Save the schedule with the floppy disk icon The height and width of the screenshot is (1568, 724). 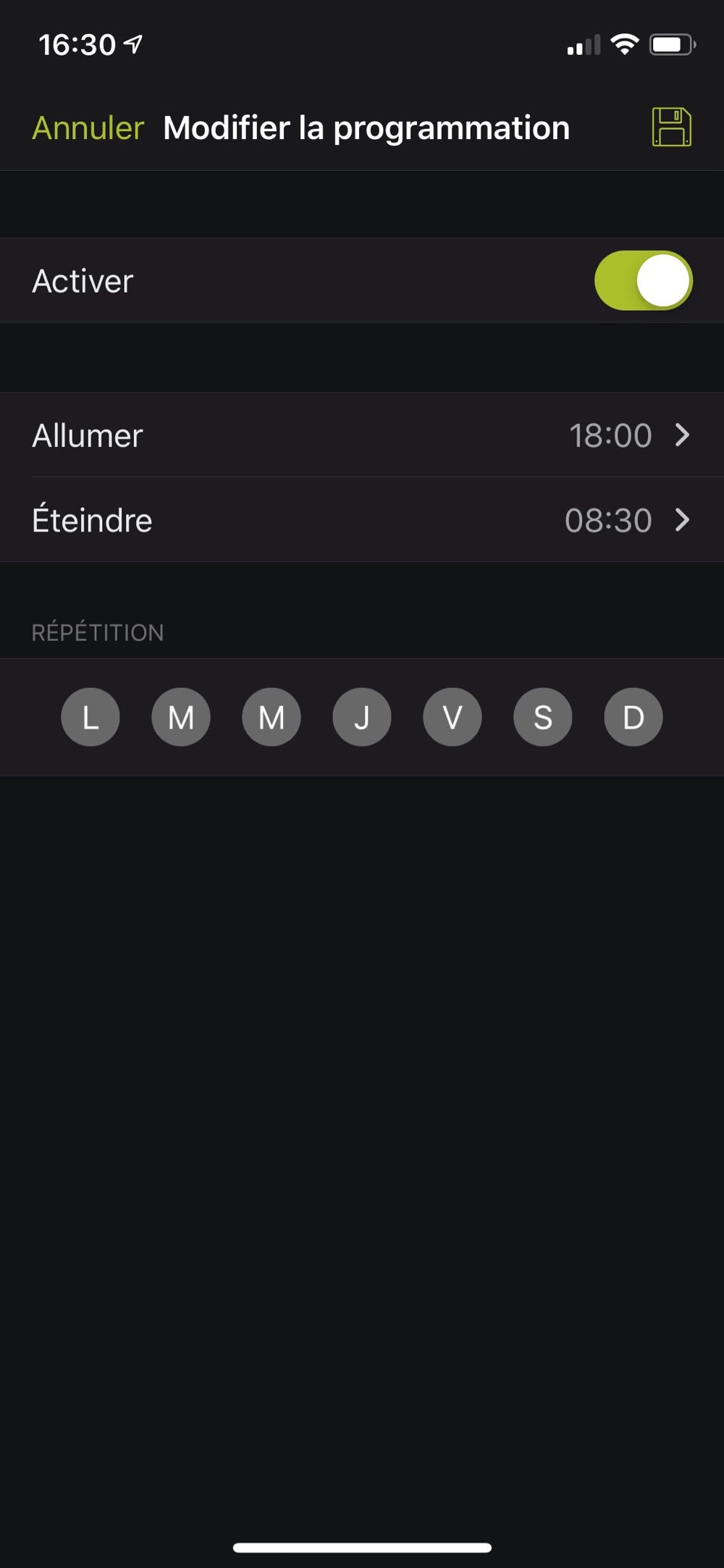(671, 127)
